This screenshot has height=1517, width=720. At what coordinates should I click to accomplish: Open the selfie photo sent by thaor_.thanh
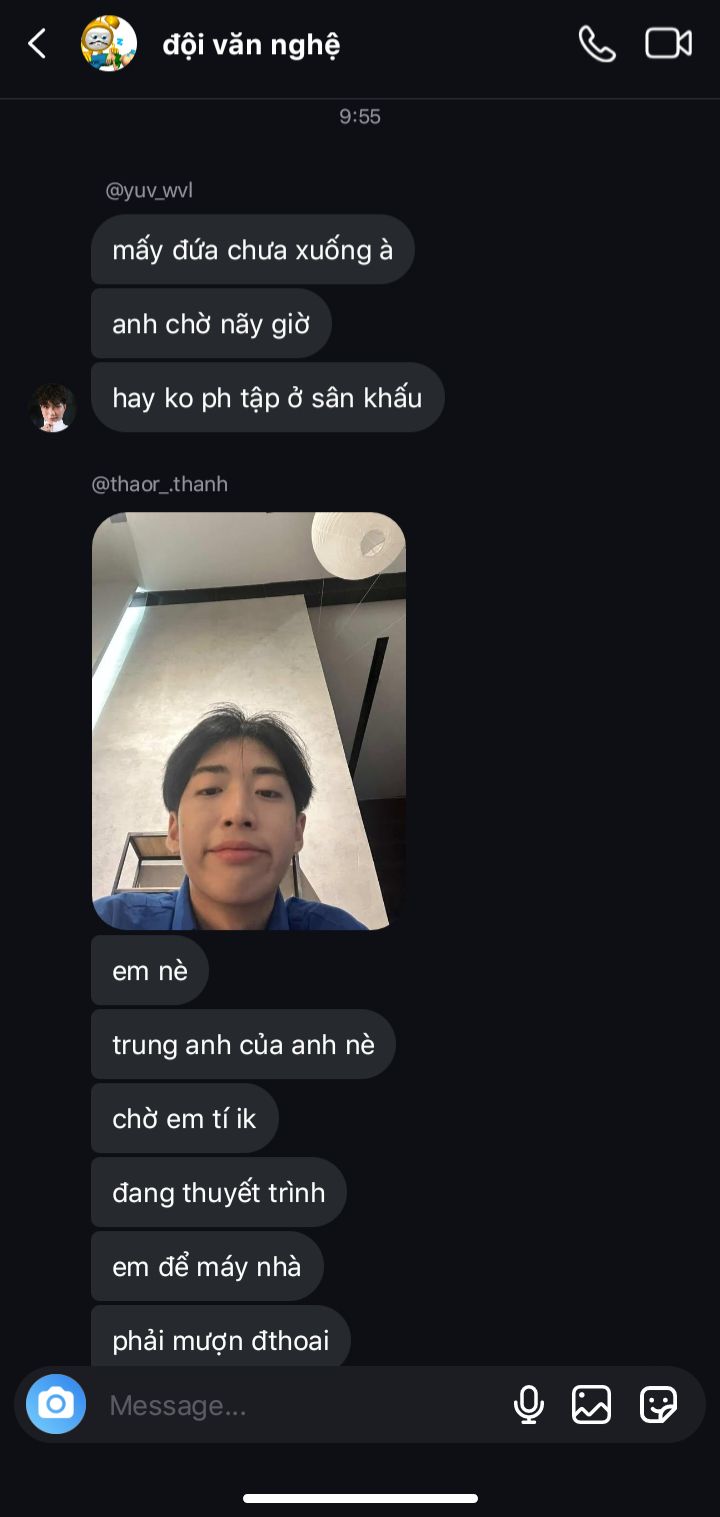click(249, 721)
